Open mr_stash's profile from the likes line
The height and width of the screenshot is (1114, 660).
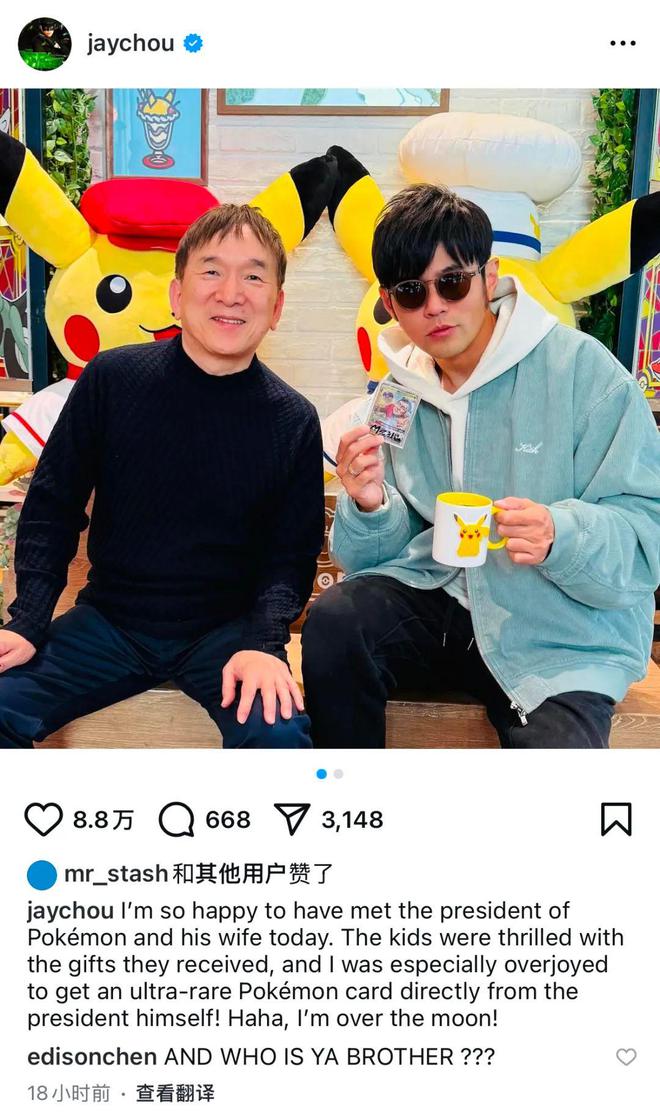pyautogui.click(x=116, y=874)
